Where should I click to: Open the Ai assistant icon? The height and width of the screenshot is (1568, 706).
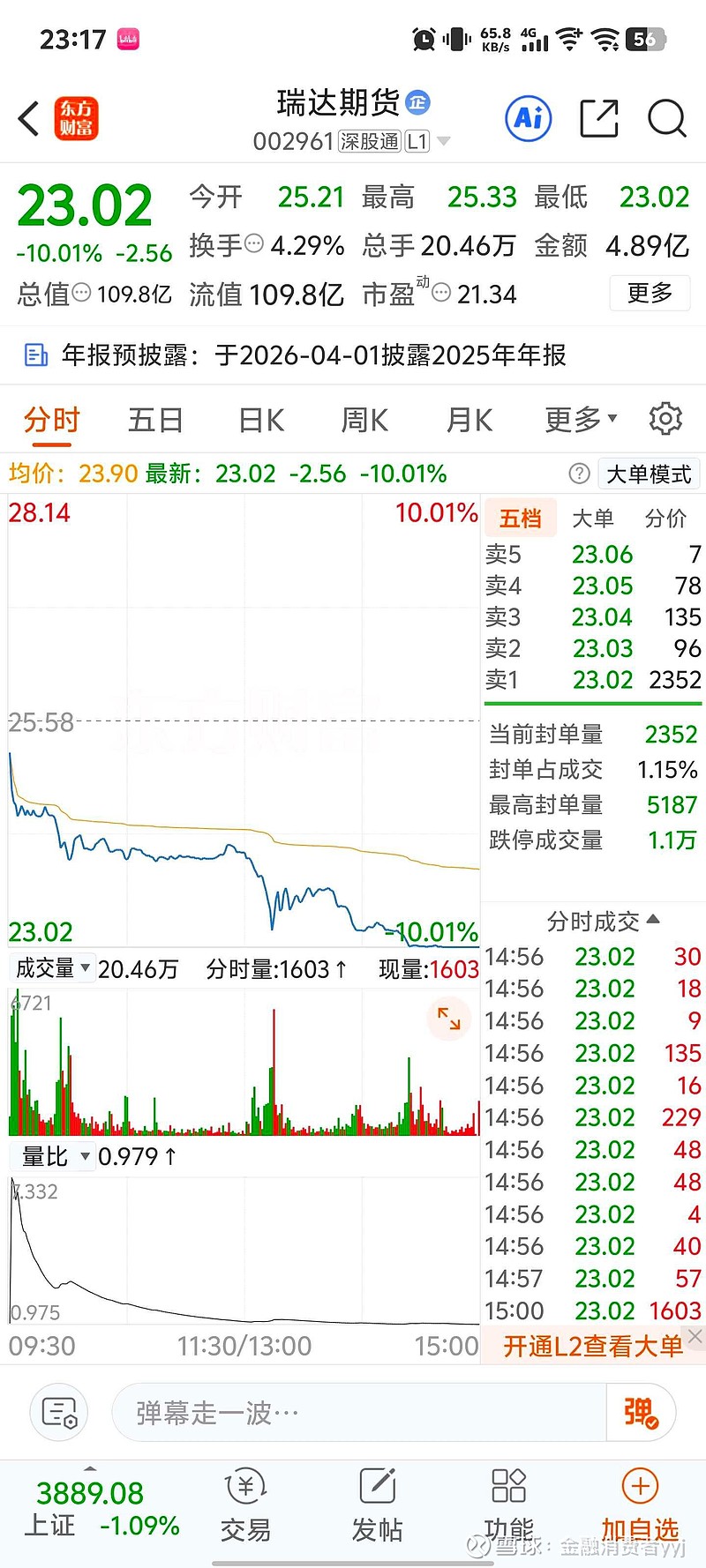528,118
